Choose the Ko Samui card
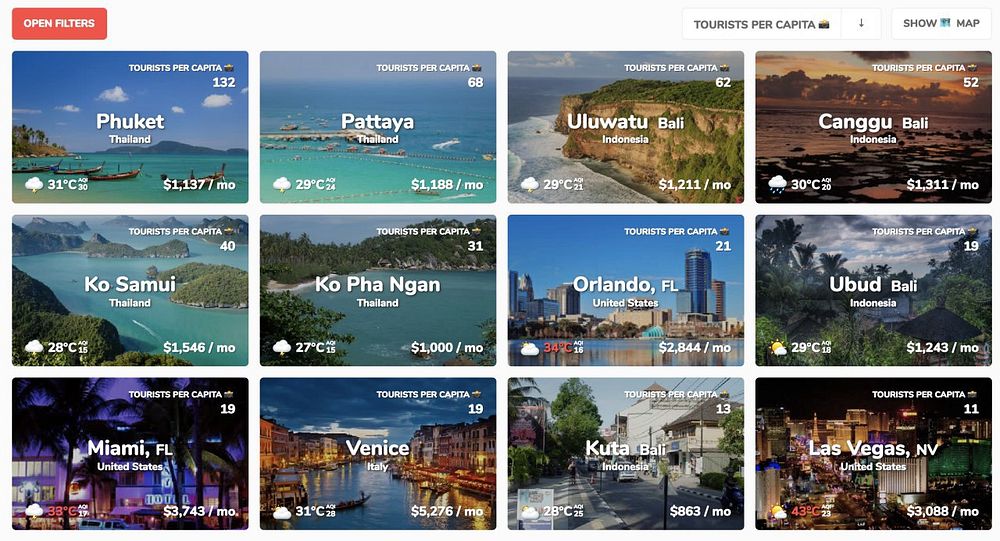The height and width of the screenshot is (541, 1000). click(x=130, y=290)
